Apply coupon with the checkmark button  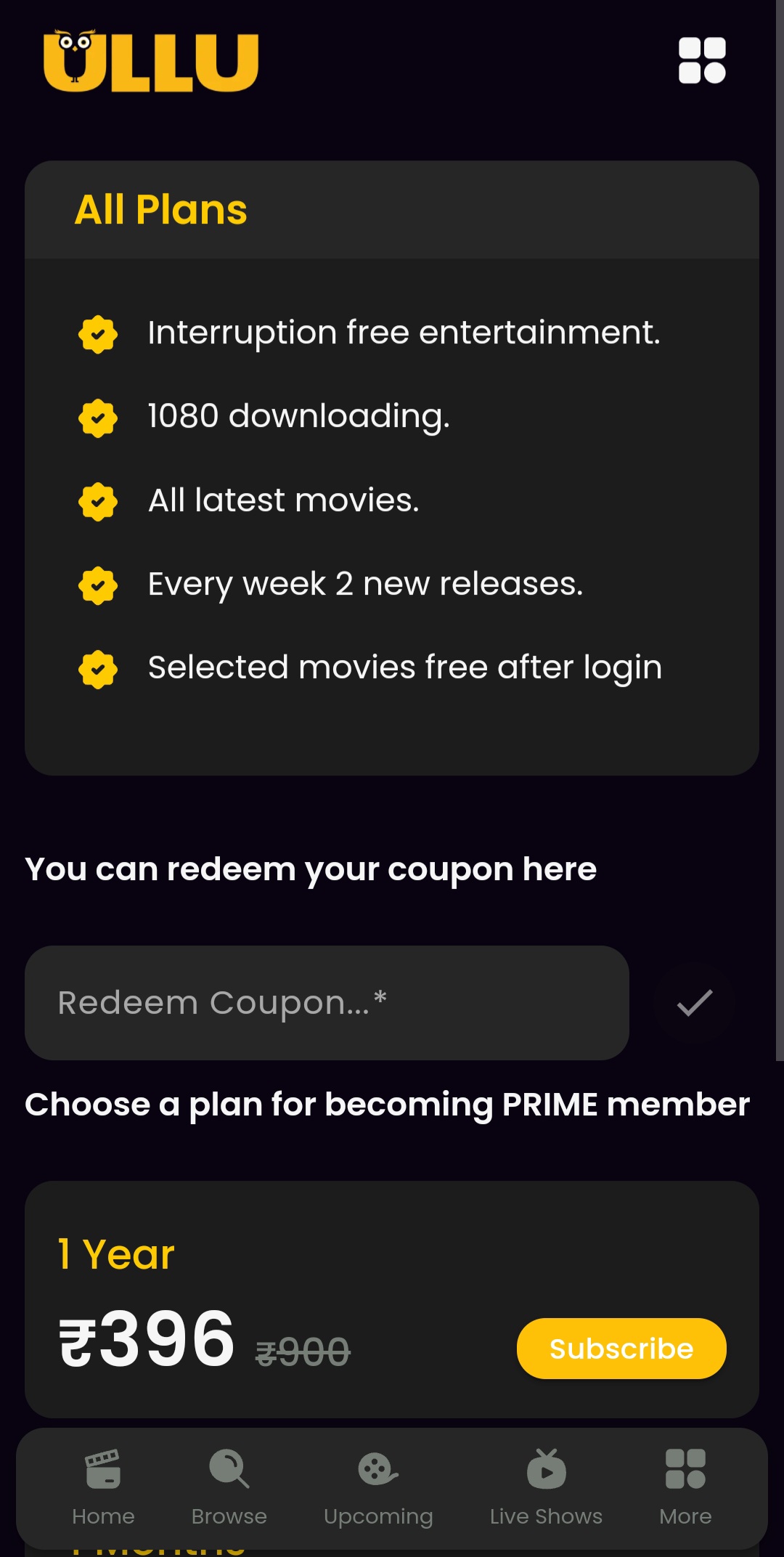click(x=694, y=1003)
